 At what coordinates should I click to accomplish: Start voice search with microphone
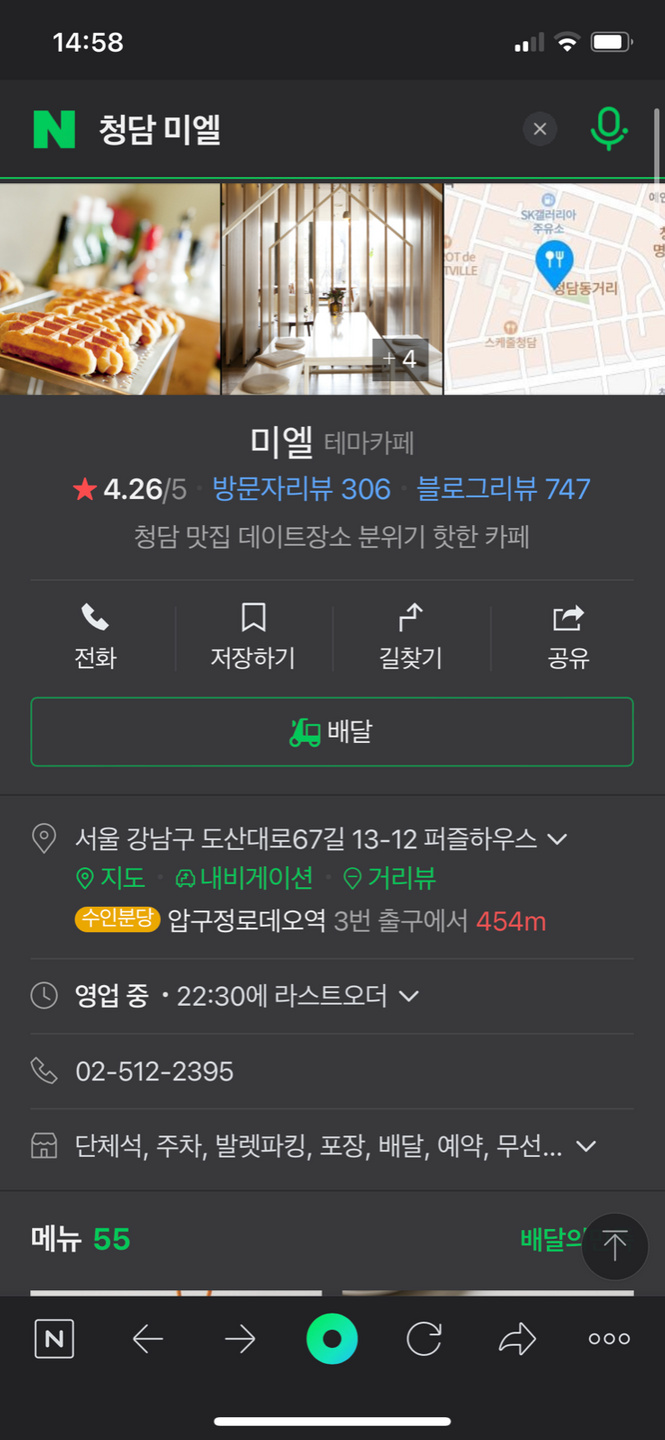click(x=608, y=129)
